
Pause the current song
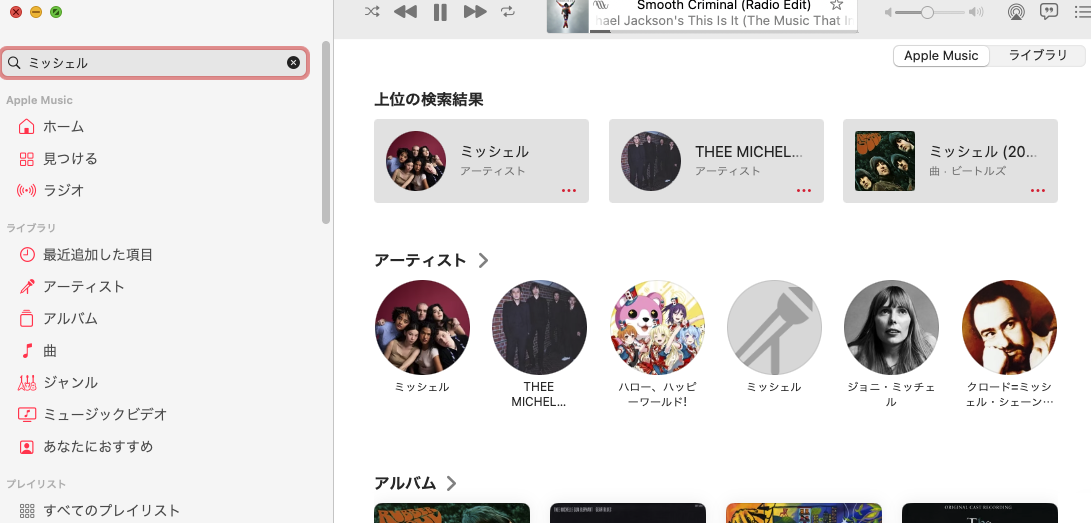tap(440, 12)
